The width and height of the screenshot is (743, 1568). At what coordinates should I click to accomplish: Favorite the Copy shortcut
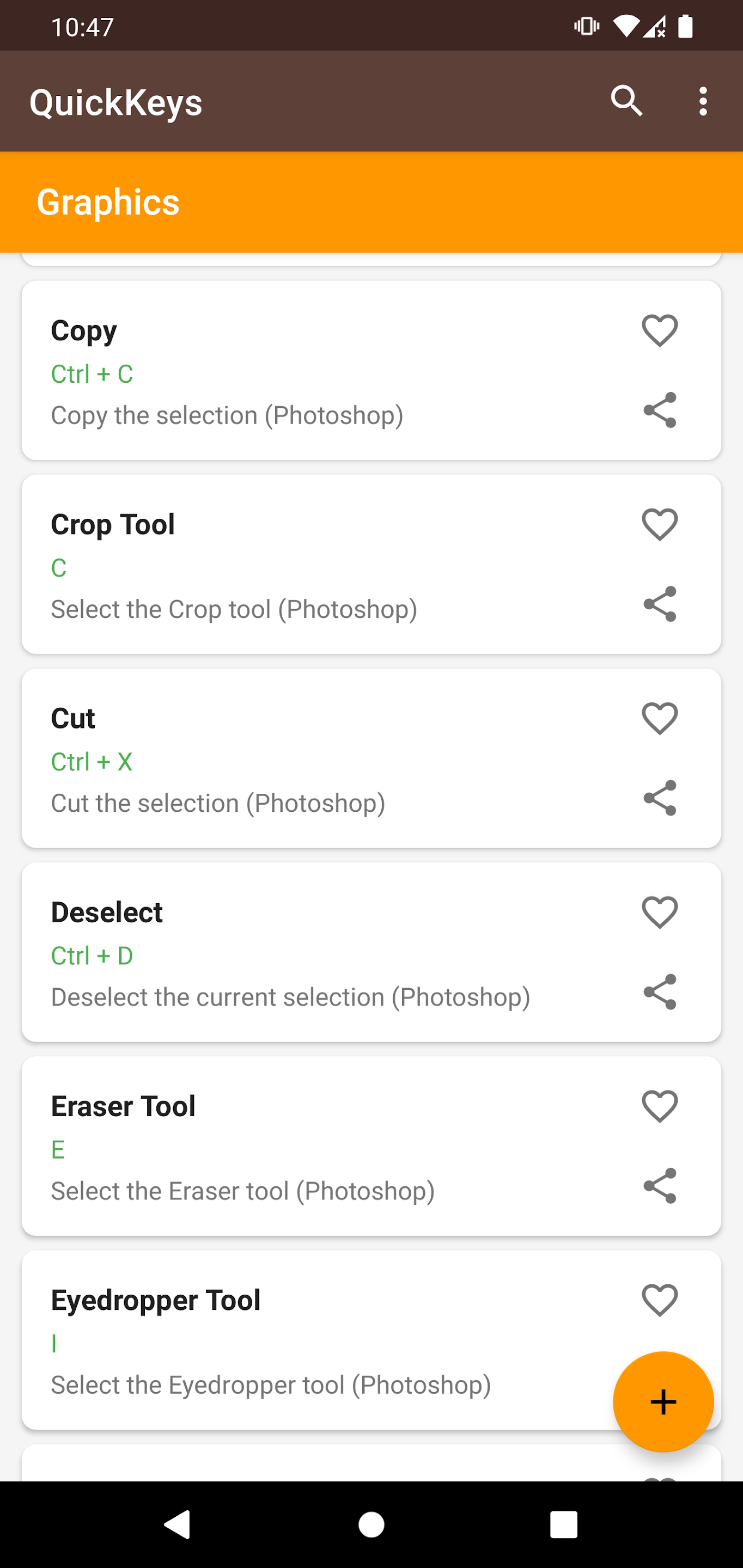659,330
